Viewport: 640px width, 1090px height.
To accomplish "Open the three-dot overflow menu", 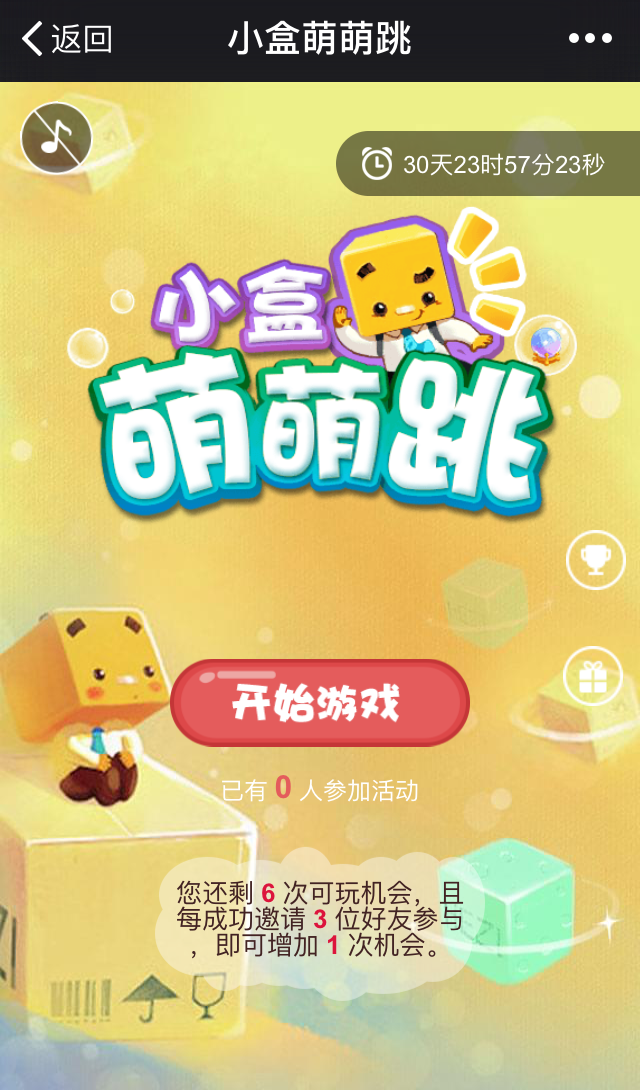I will 590,40.
